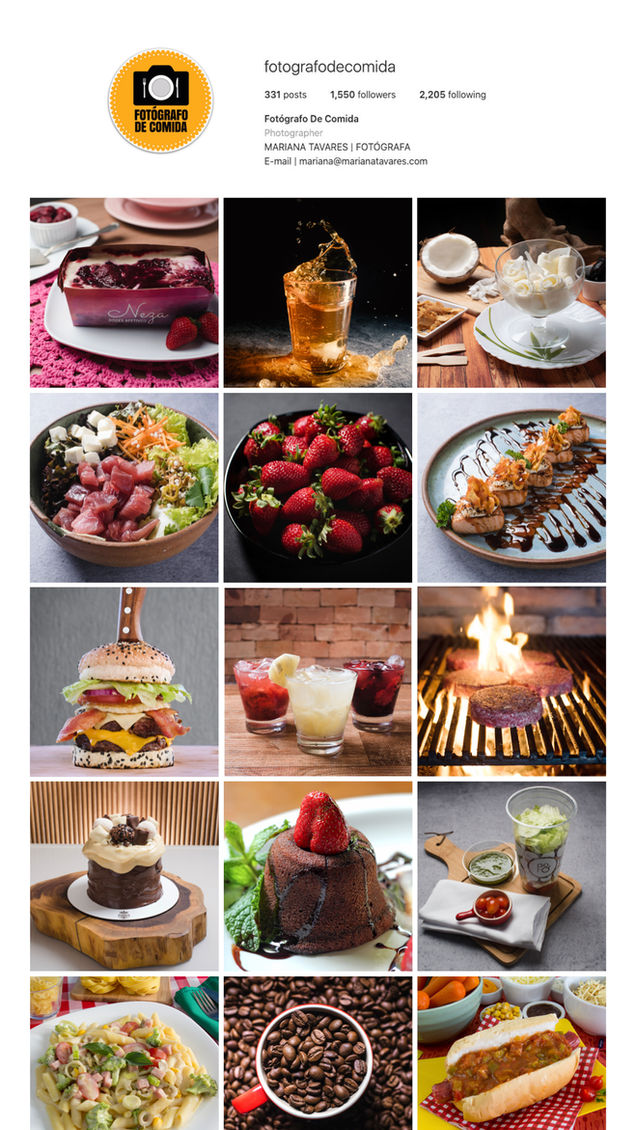The width and height of the screenshot is (636, 1130).
Task: Open the coconut dessert in glass bowl post
Action: pyautogui.click(x=511, y=293)
